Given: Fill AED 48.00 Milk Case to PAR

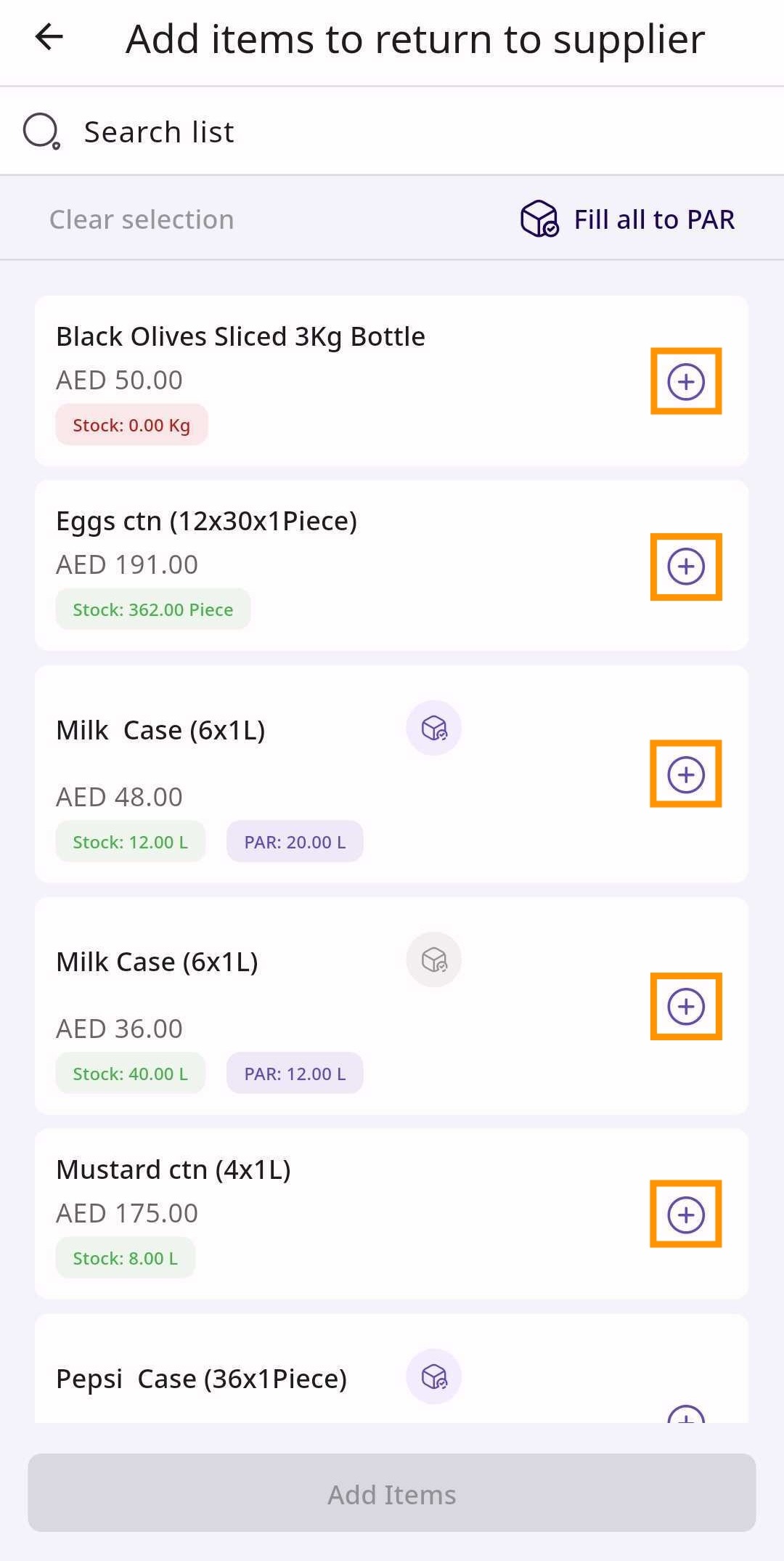Looking at the screenshot, I should [x=433, y=728].
